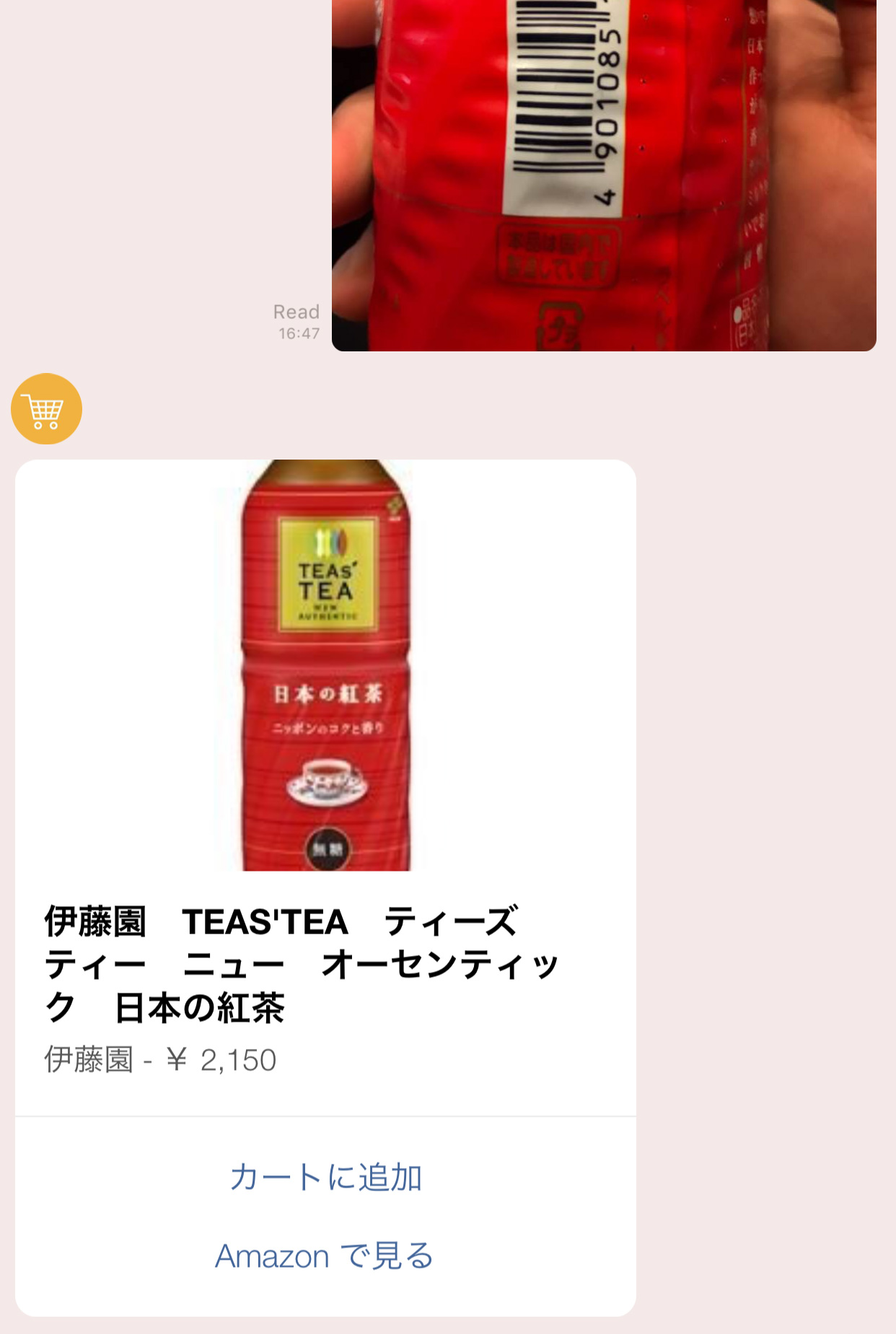
Task: Tap カートに追加 to add tea to cart
Action: (325, 1177)
